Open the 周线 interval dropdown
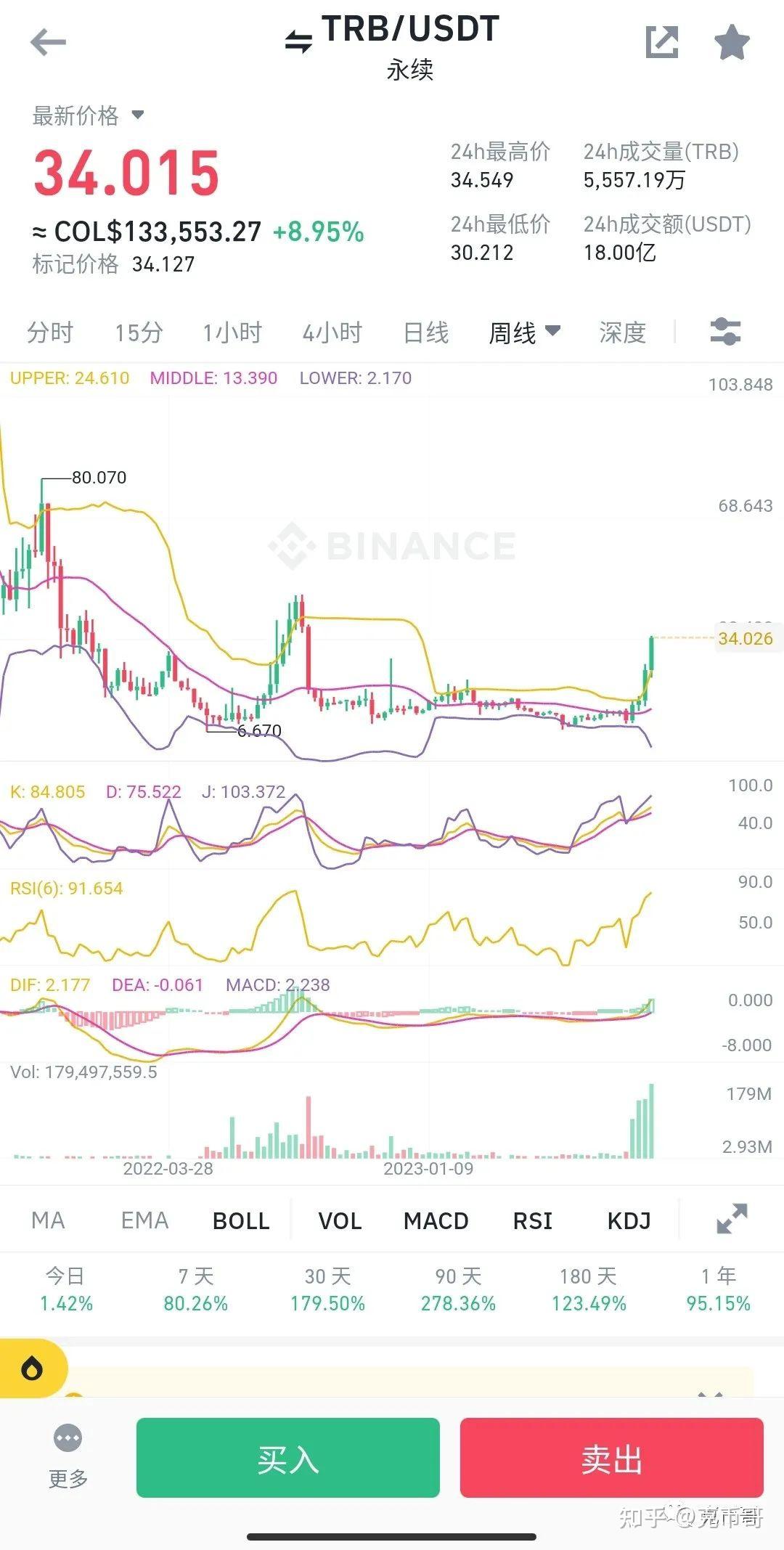 524,333
